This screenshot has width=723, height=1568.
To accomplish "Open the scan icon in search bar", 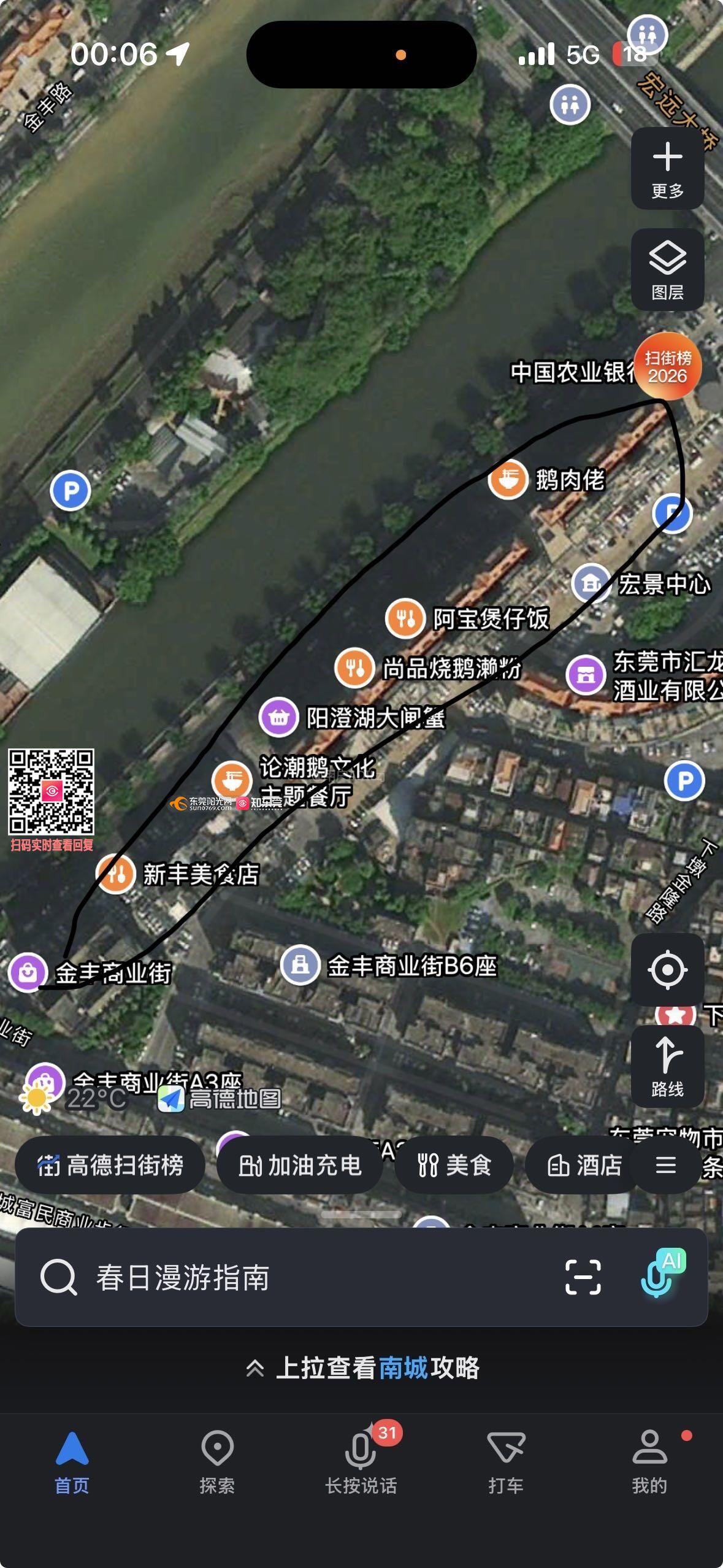I will tap(583, 1278).
